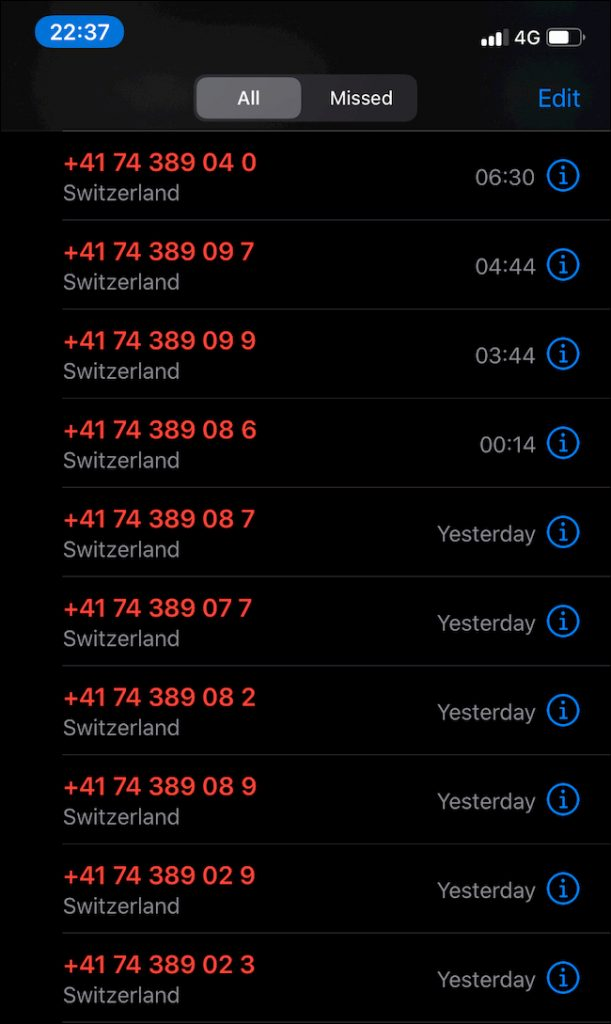View info for +41 74 389 09 9
Image resolution: width=611 pixels, height=1024 pixels.
point(563,355)
